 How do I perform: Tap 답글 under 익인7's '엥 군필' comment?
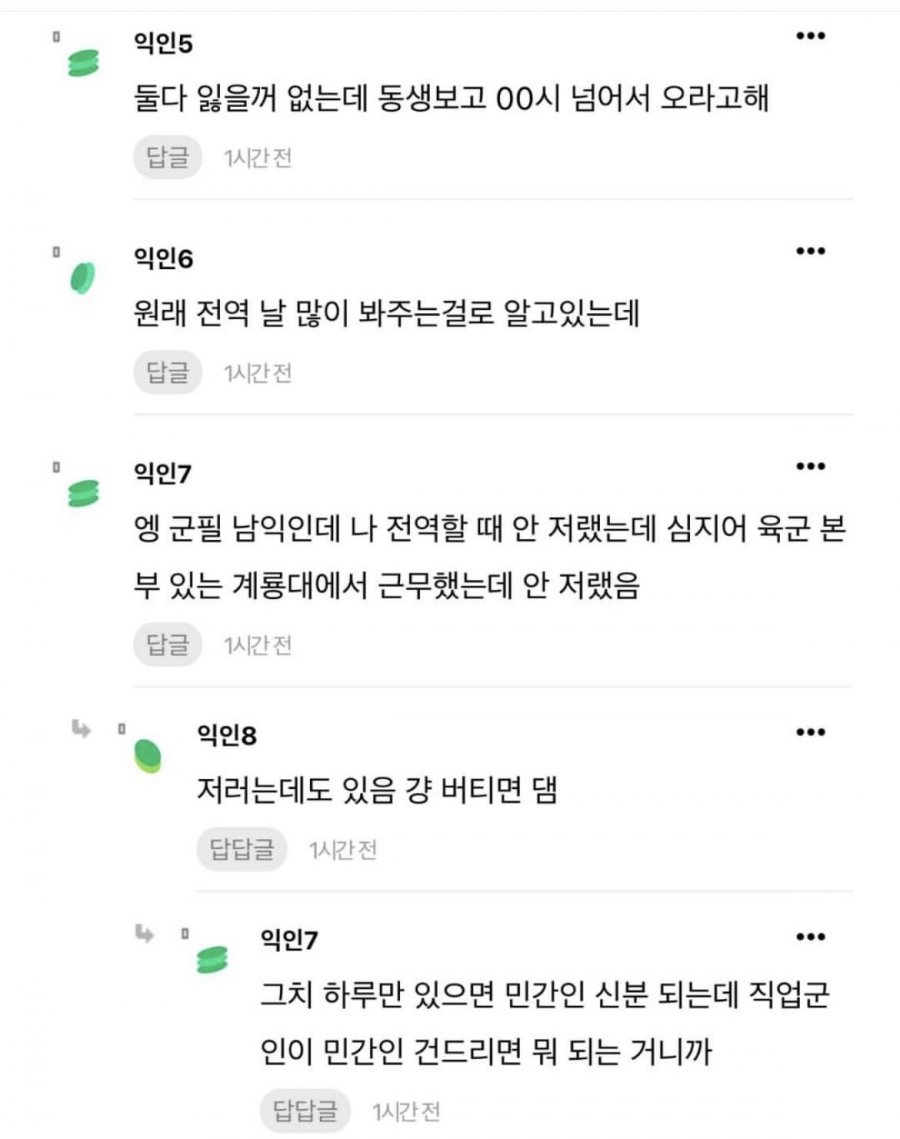[x=167, y=645]
